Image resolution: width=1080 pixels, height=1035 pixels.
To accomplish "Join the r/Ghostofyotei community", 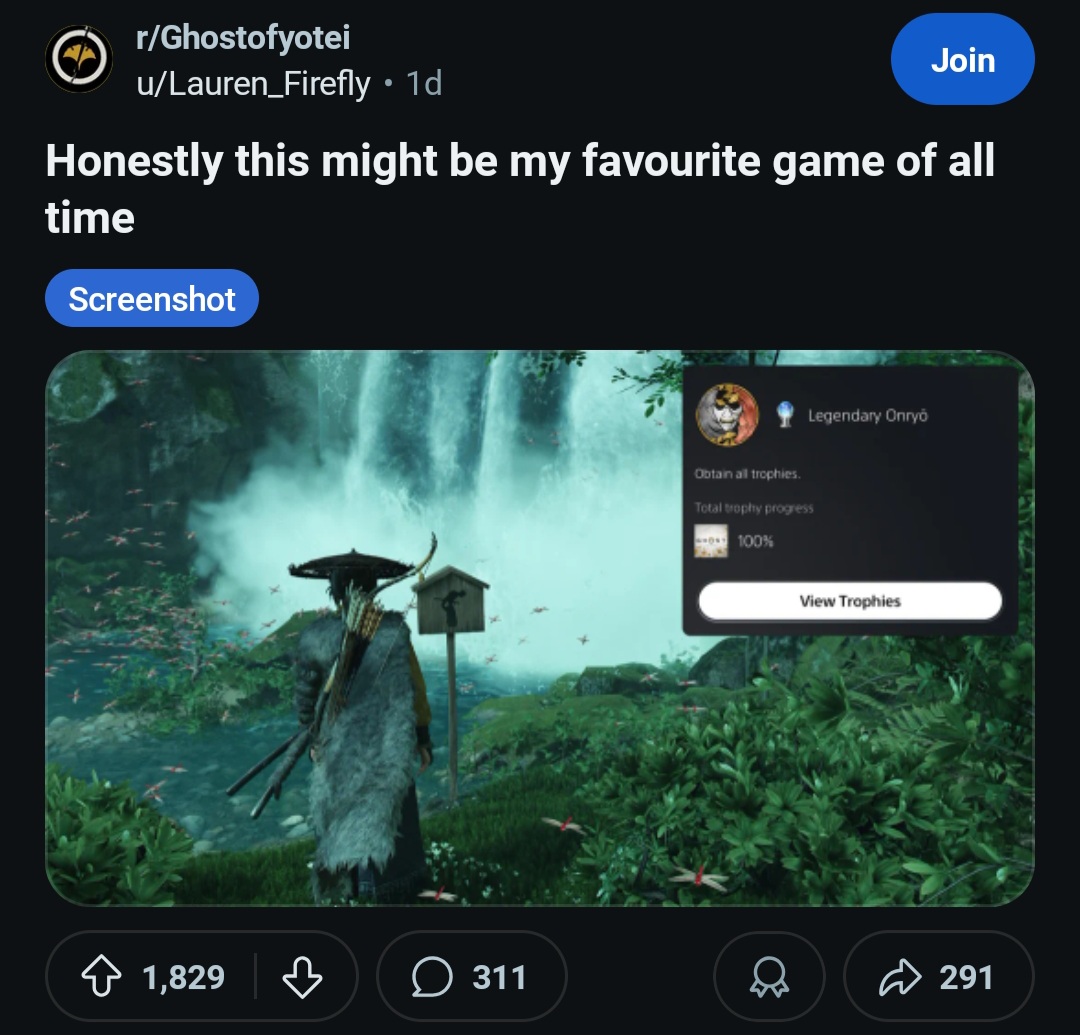I will pos(962,60).
